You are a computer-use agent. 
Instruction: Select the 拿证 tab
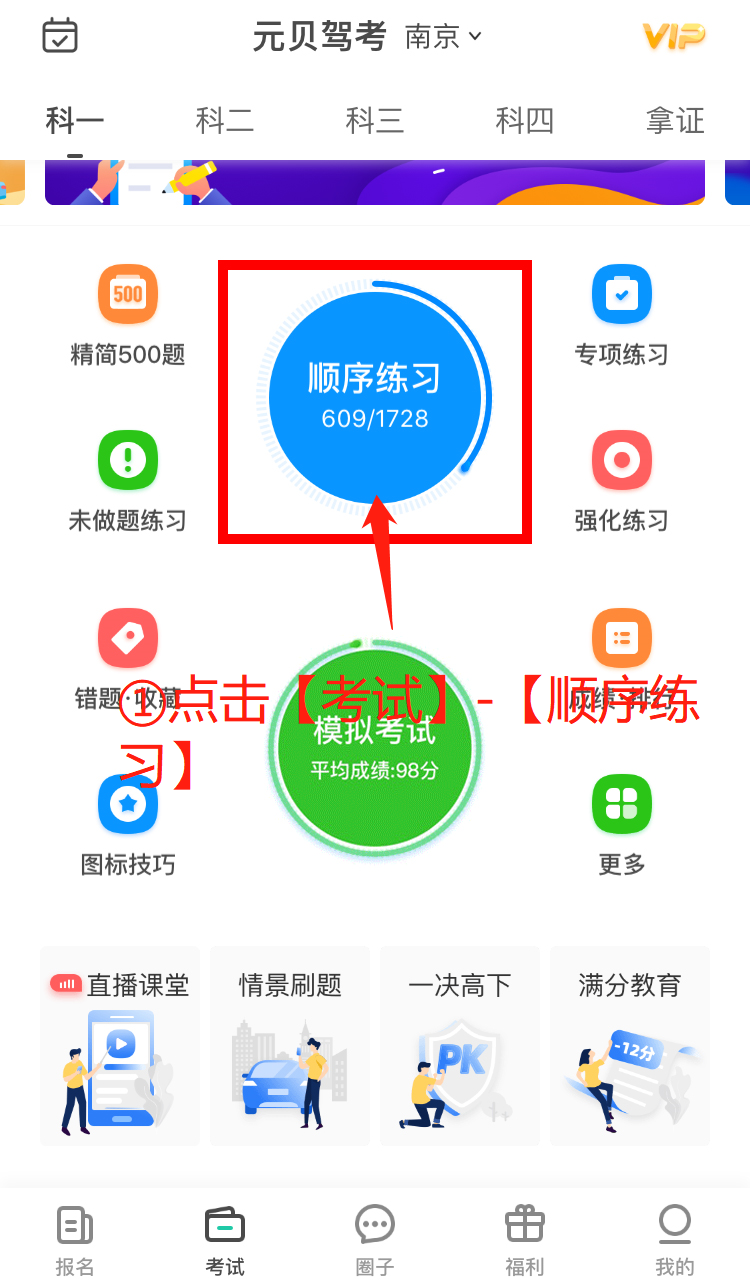click(x=675, y=122)
